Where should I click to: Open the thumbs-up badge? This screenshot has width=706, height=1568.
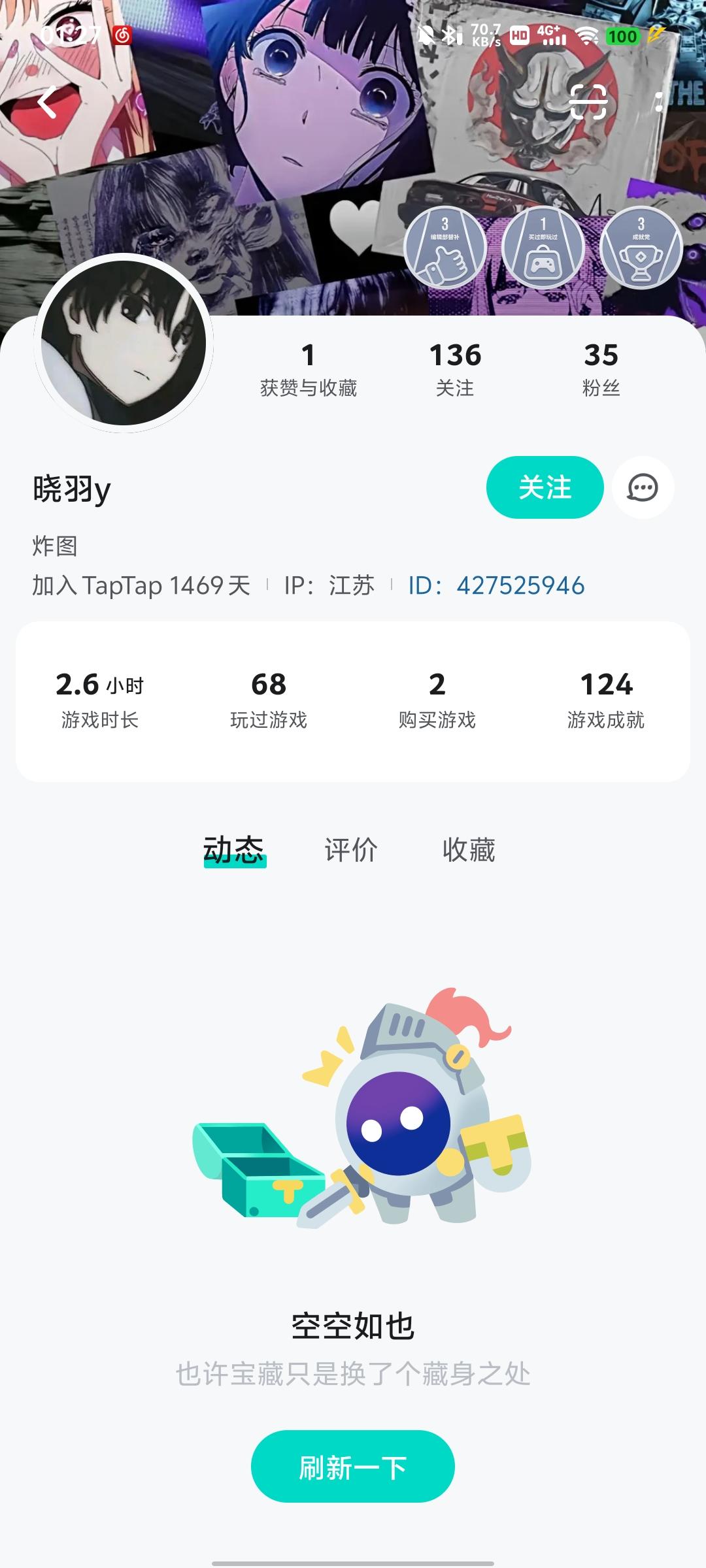(445, 248)
